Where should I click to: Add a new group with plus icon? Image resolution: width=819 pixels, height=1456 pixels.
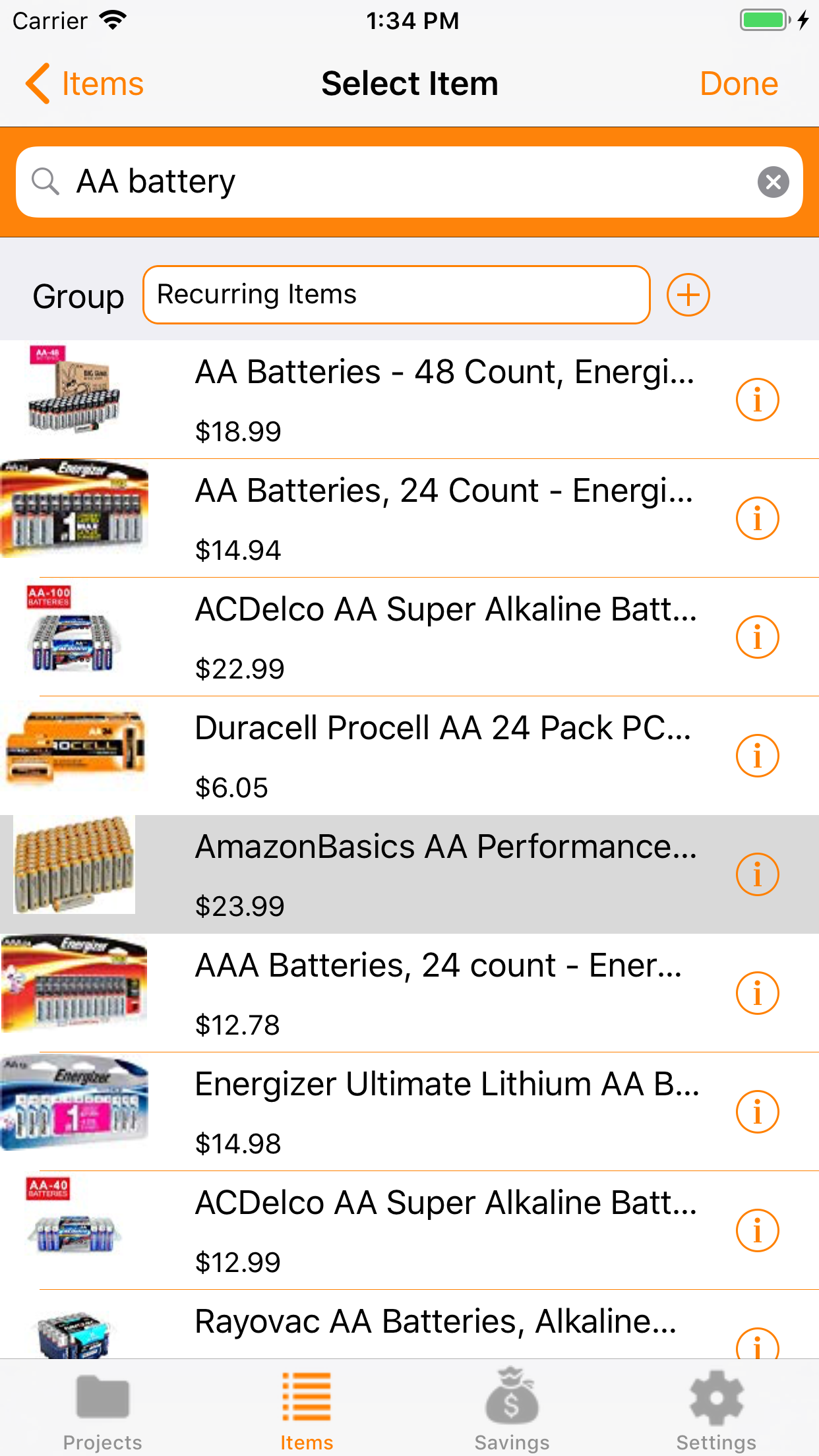pyautogui.click(x=688, y=295)
